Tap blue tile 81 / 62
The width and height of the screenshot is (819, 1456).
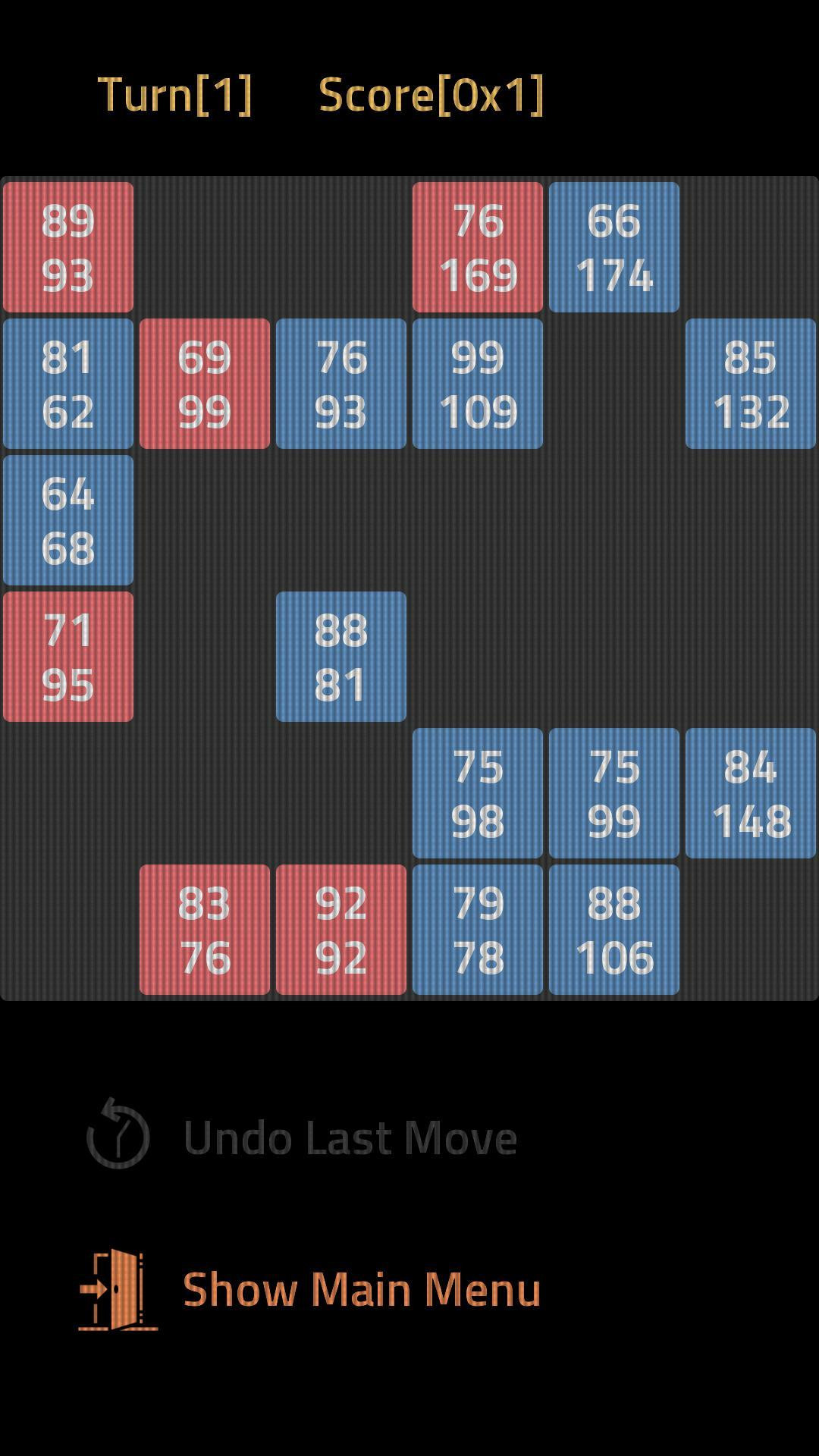pos(68,384)
